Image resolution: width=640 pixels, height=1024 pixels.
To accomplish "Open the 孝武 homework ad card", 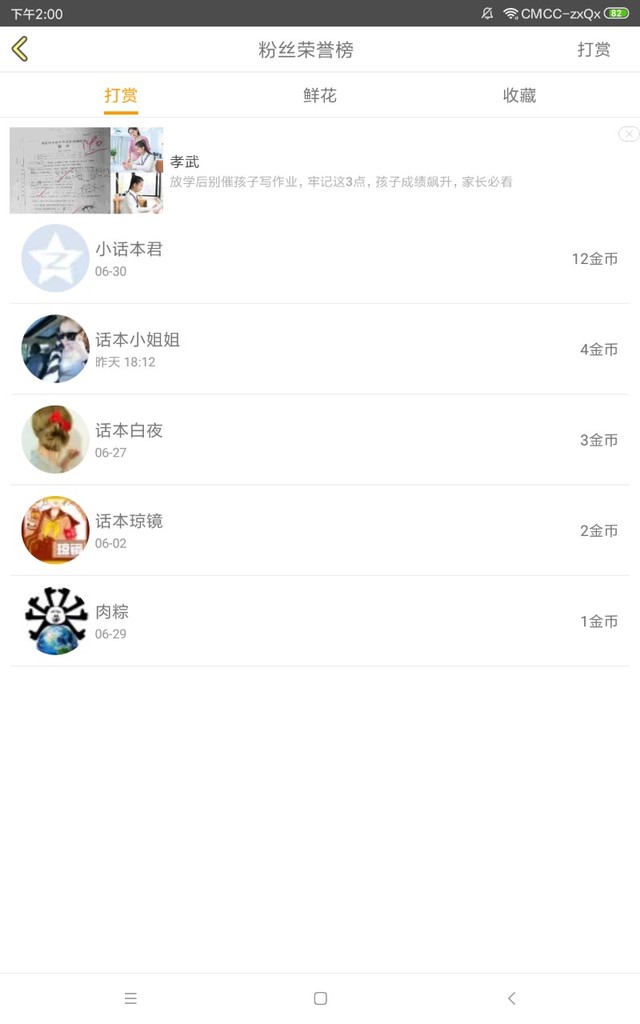I will pos(320,170).
